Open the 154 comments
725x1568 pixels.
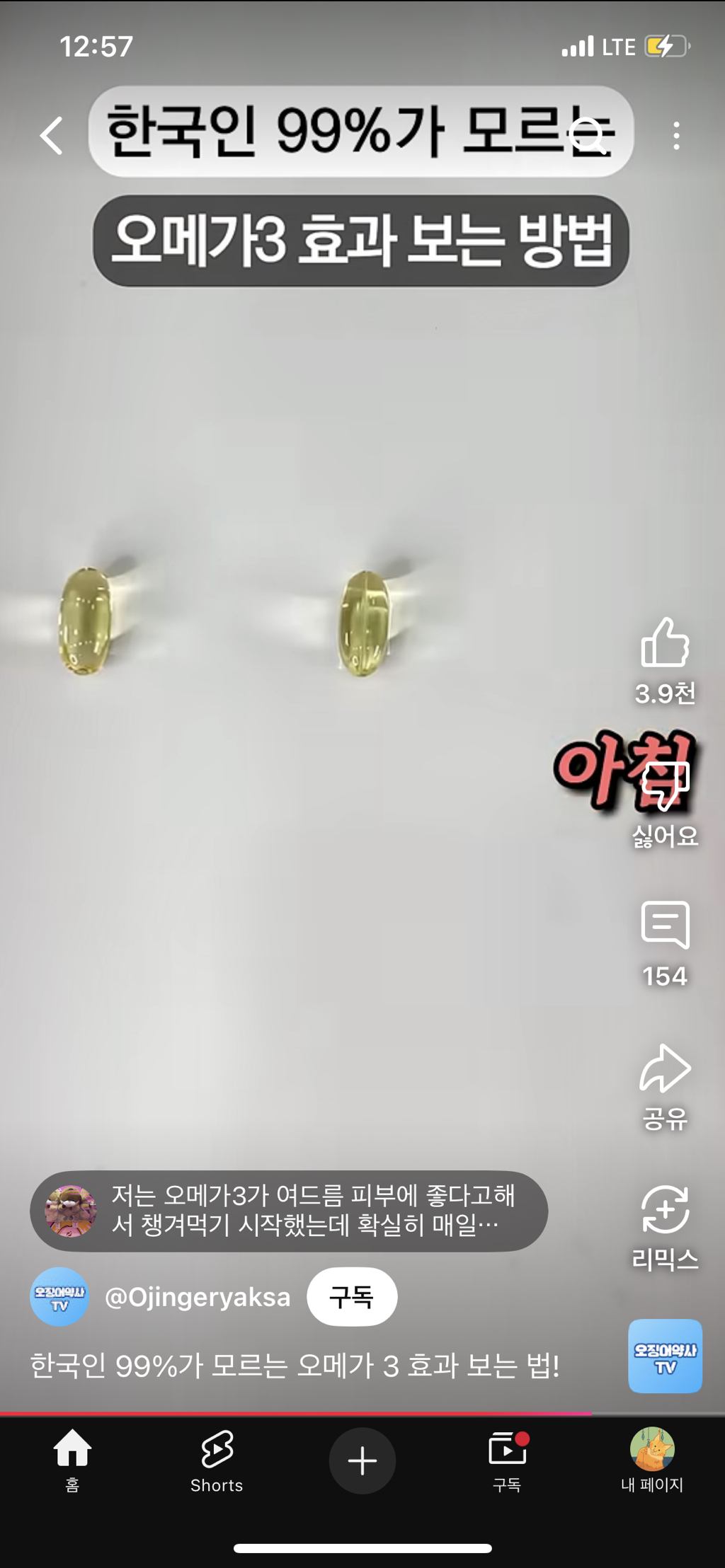pyautogui.click(x=665, y=926)
